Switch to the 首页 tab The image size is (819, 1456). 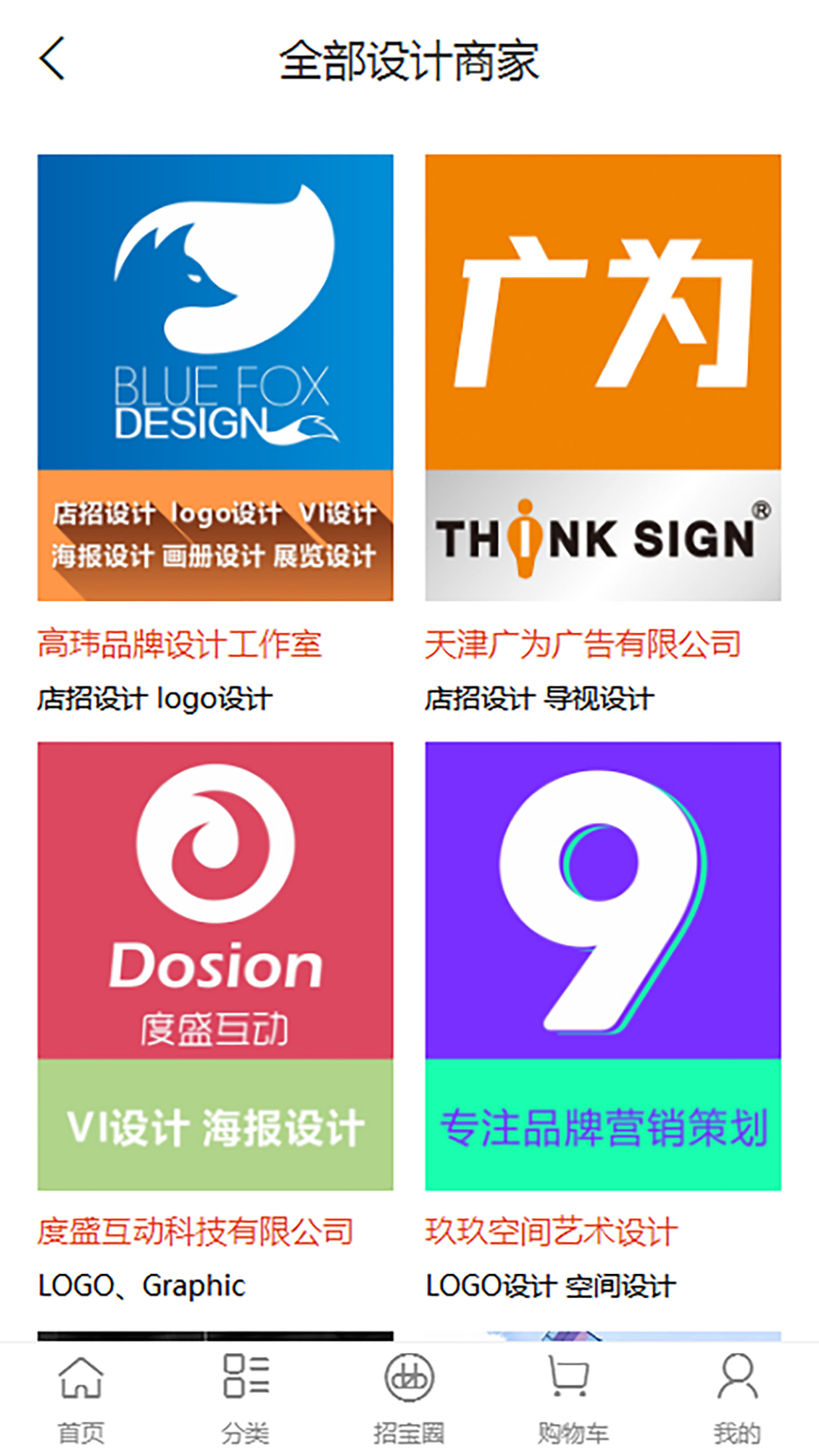click(81, 1398)
